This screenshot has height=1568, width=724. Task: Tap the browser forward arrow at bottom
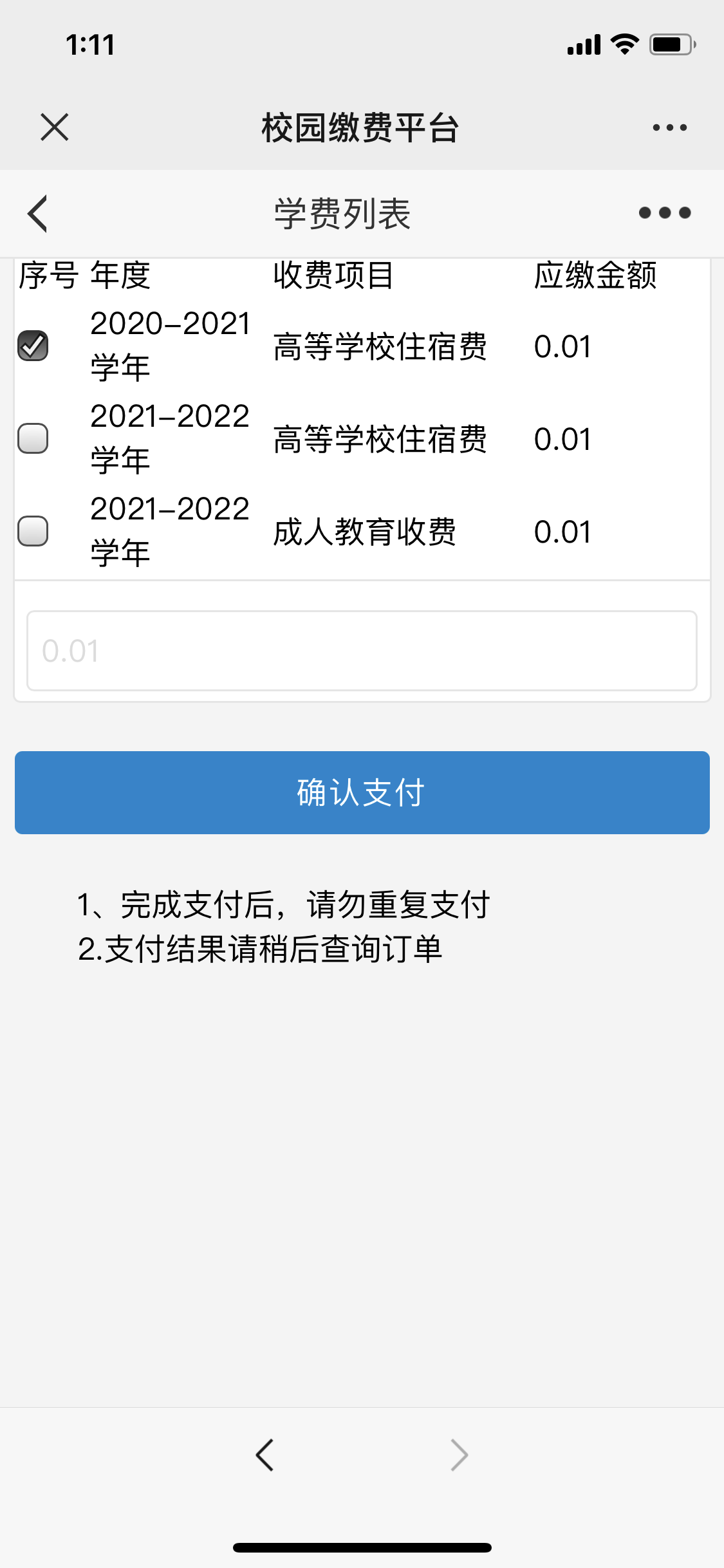click(x=459, y=1455)
